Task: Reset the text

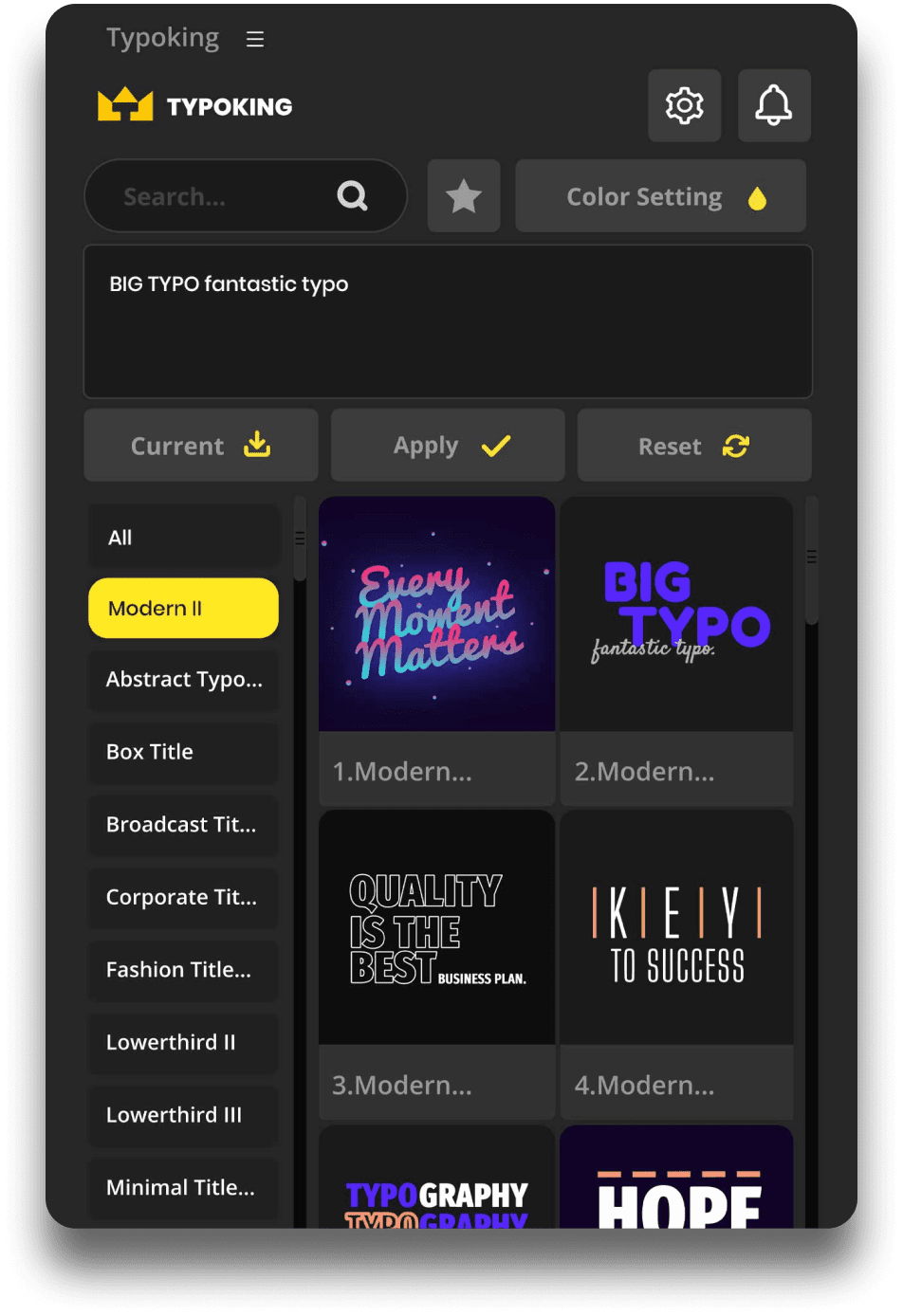Action: [693, 446]
